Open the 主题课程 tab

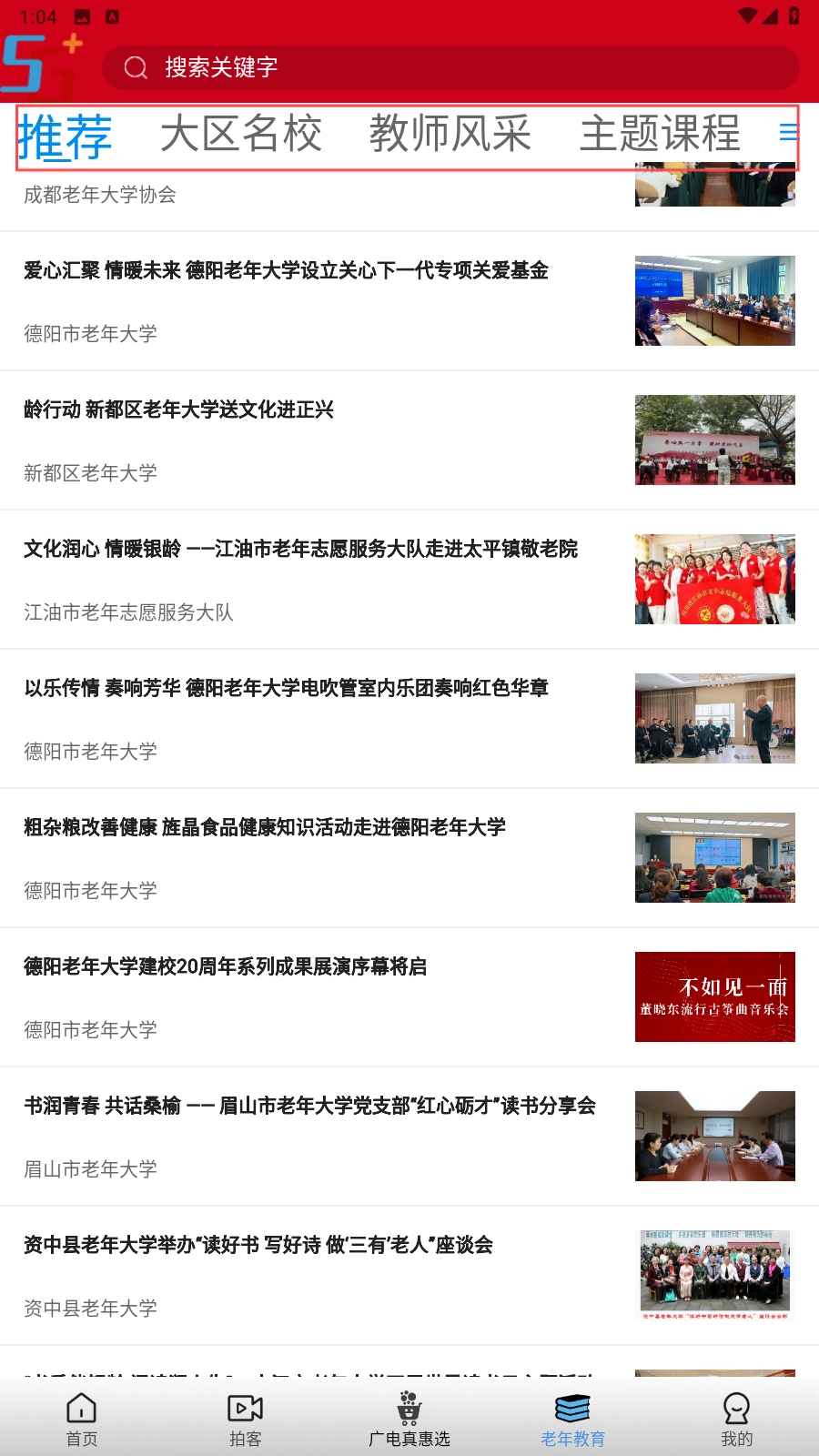pos(660,135)
